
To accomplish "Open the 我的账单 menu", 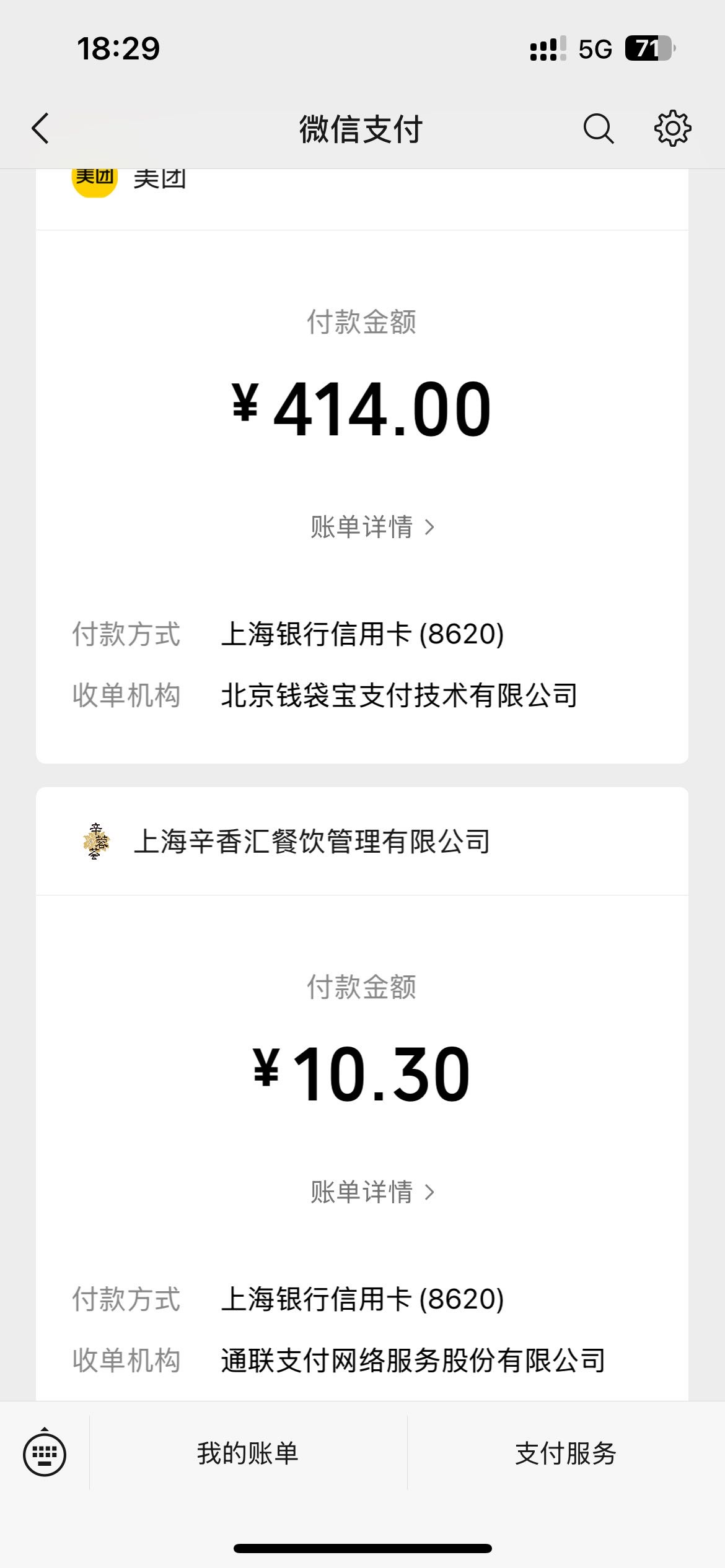I will click(248, 1453).
